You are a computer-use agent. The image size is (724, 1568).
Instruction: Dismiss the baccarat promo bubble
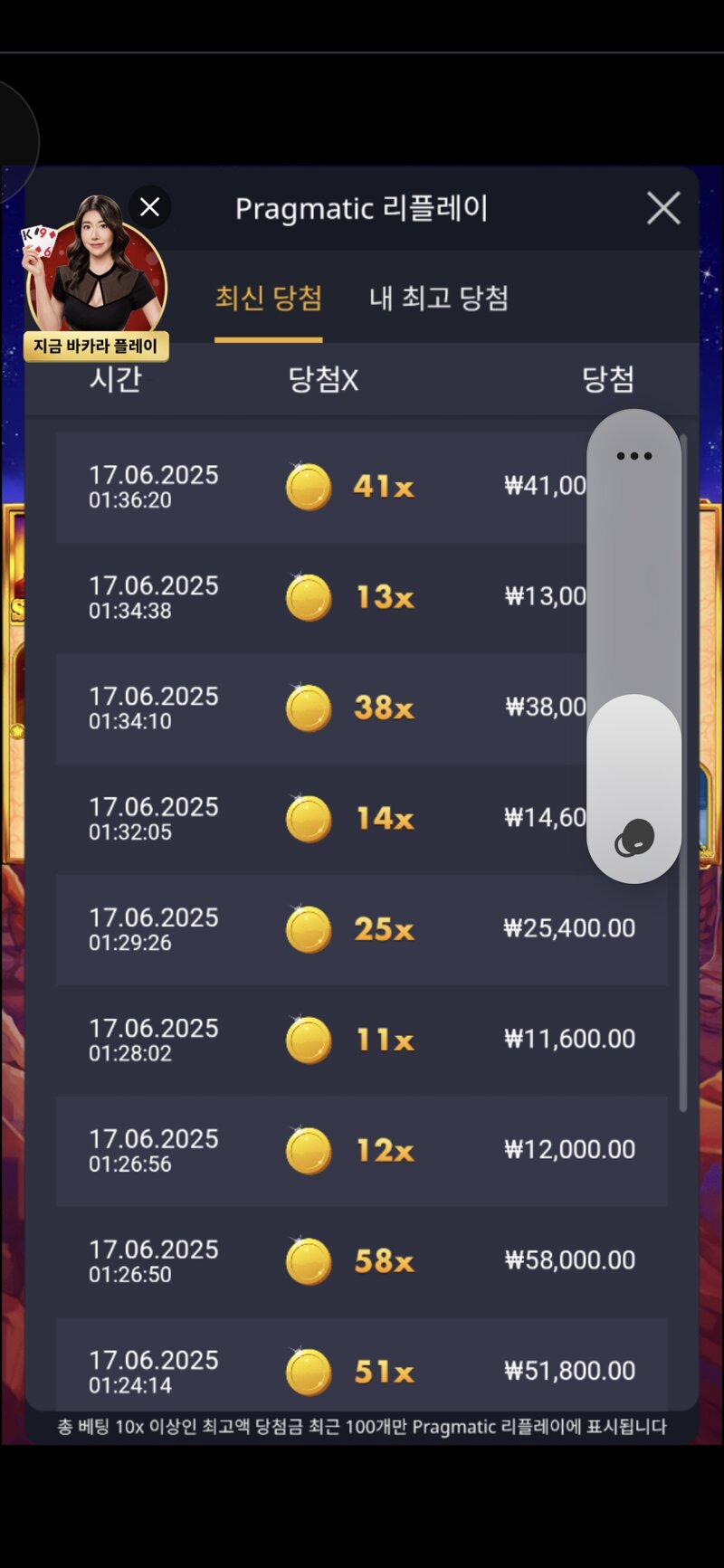(x=150, y=207)
